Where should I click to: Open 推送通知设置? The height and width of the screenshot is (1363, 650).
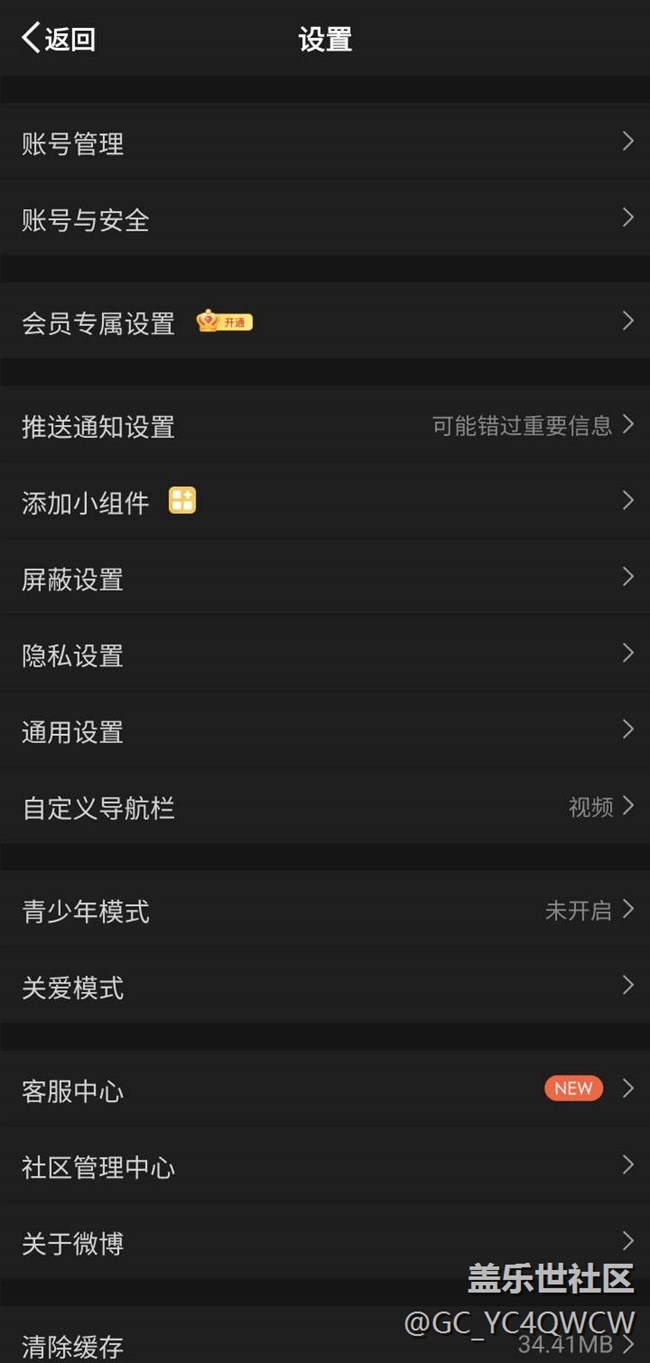325,425
